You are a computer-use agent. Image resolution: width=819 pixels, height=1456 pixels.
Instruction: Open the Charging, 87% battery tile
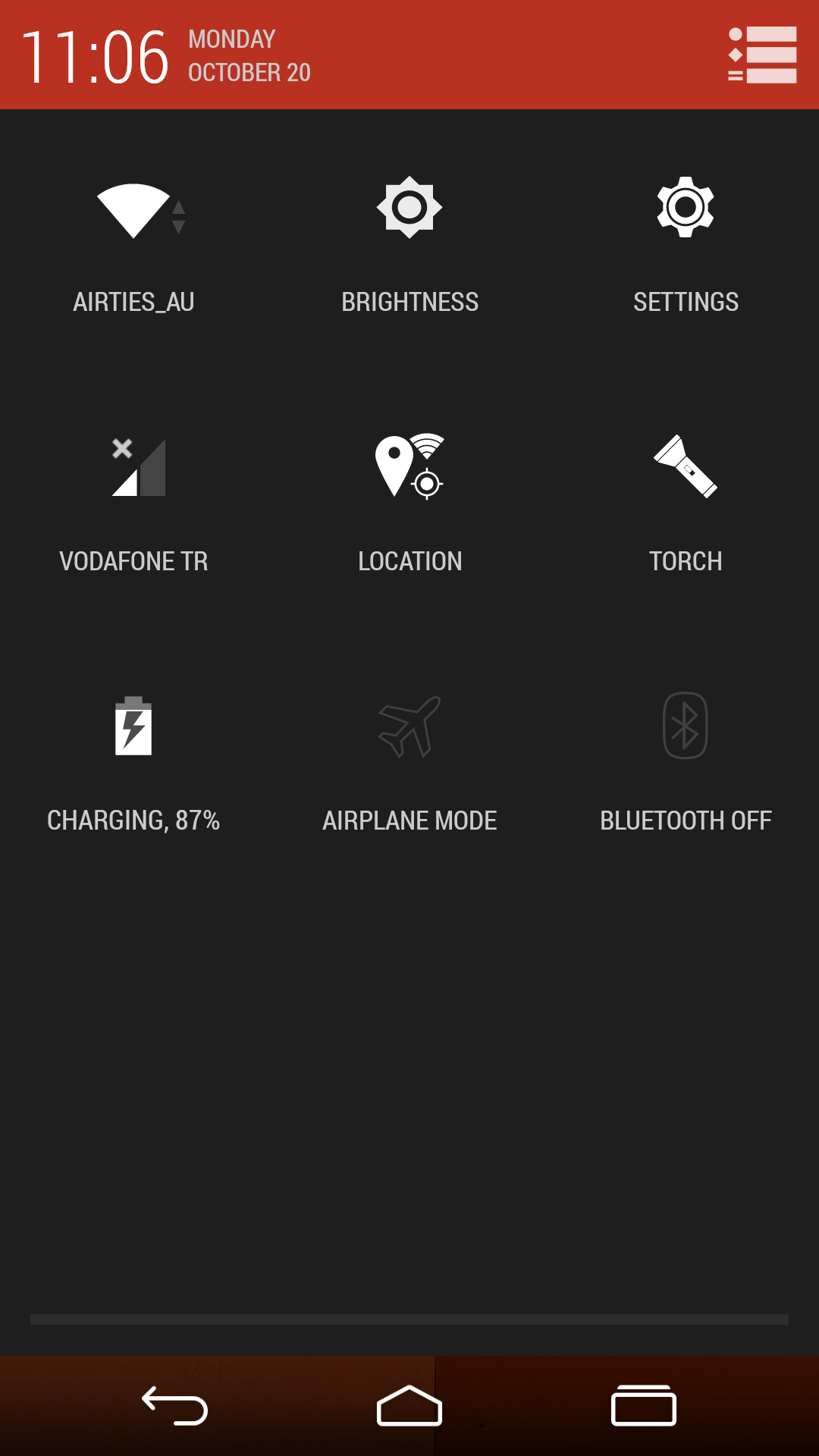(133, 764)
